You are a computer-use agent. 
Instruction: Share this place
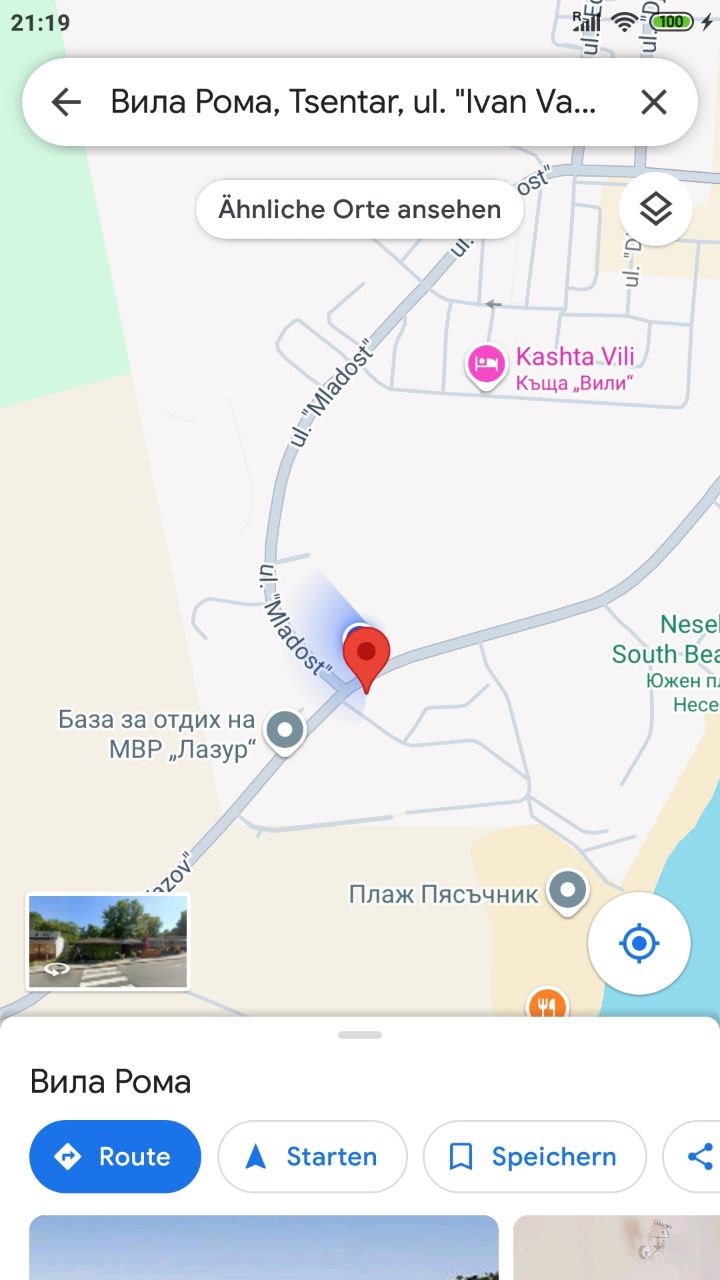[x=699, y=1157]
